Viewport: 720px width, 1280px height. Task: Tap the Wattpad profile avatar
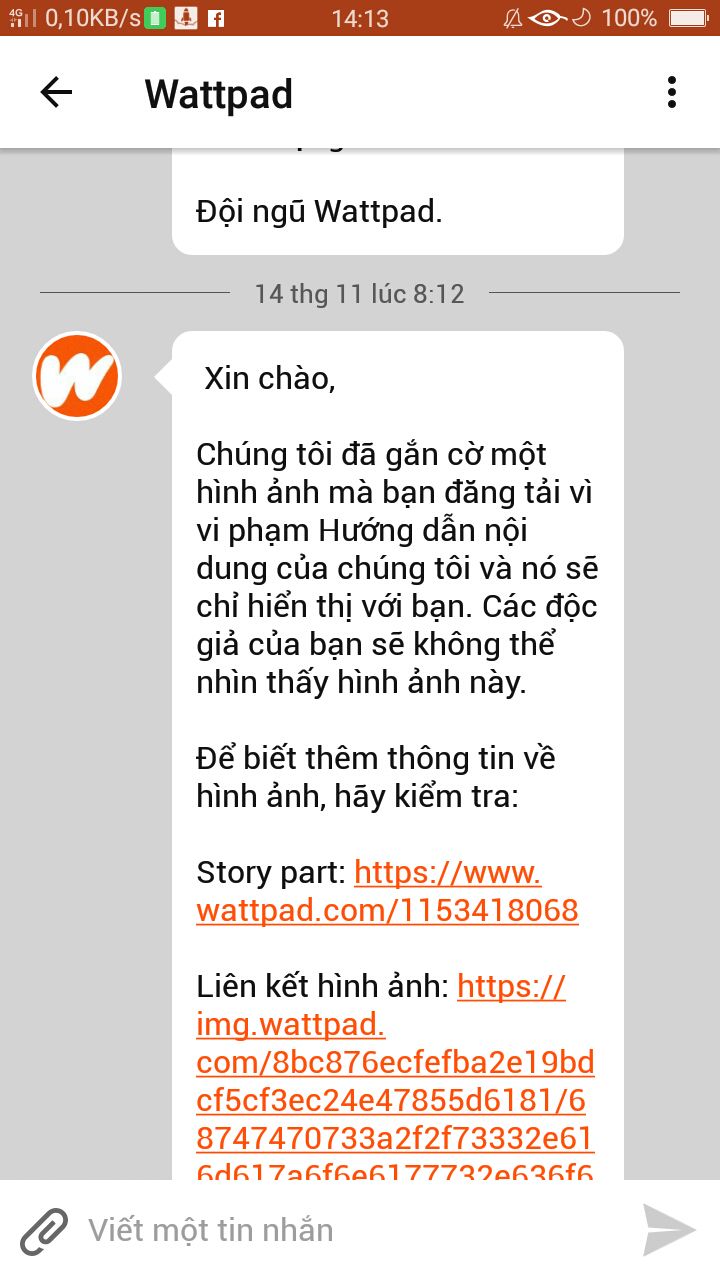point(77,377)
